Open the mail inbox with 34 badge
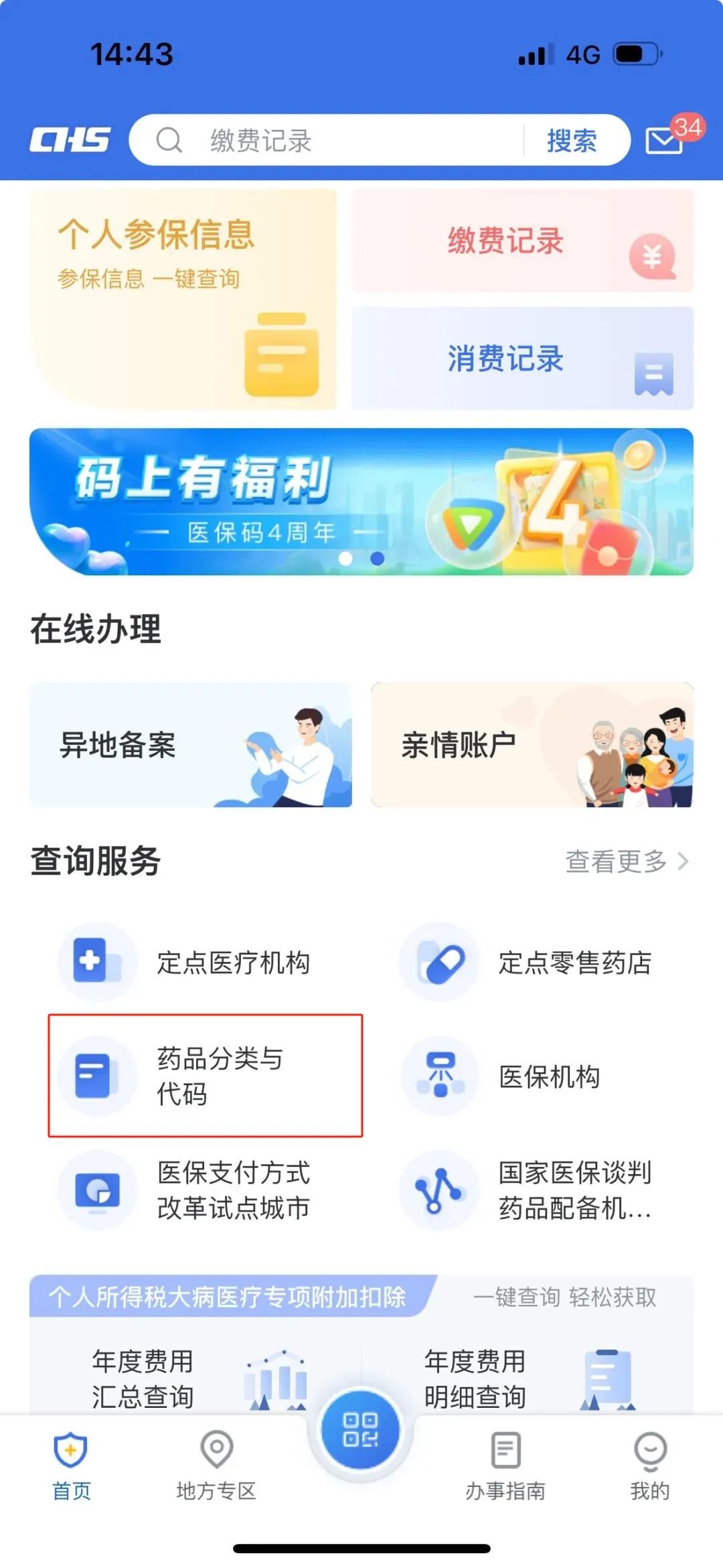This screenshot has height=1568, width=723. (664, 140)
